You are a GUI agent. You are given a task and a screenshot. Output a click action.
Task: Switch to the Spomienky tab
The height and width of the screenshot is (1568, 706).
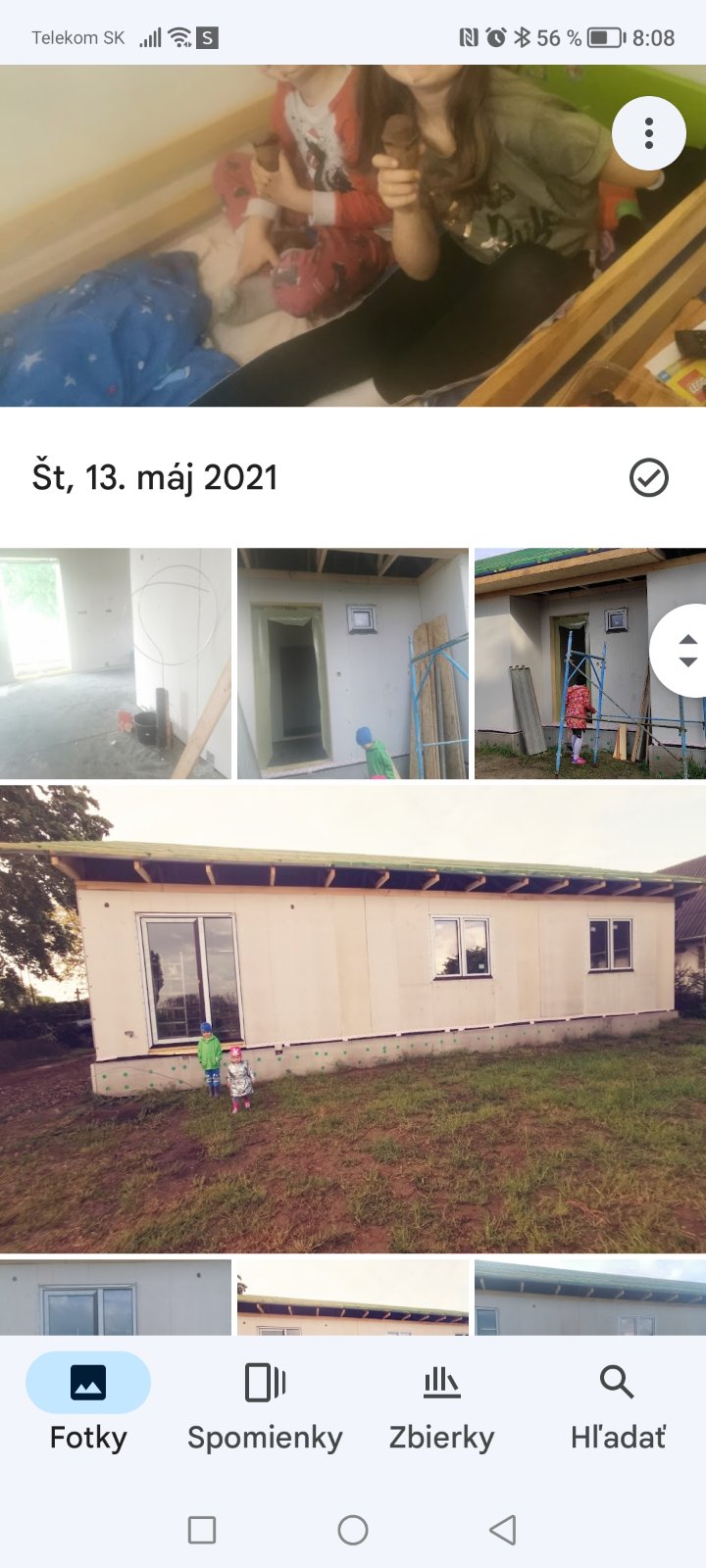point(265,1403)
